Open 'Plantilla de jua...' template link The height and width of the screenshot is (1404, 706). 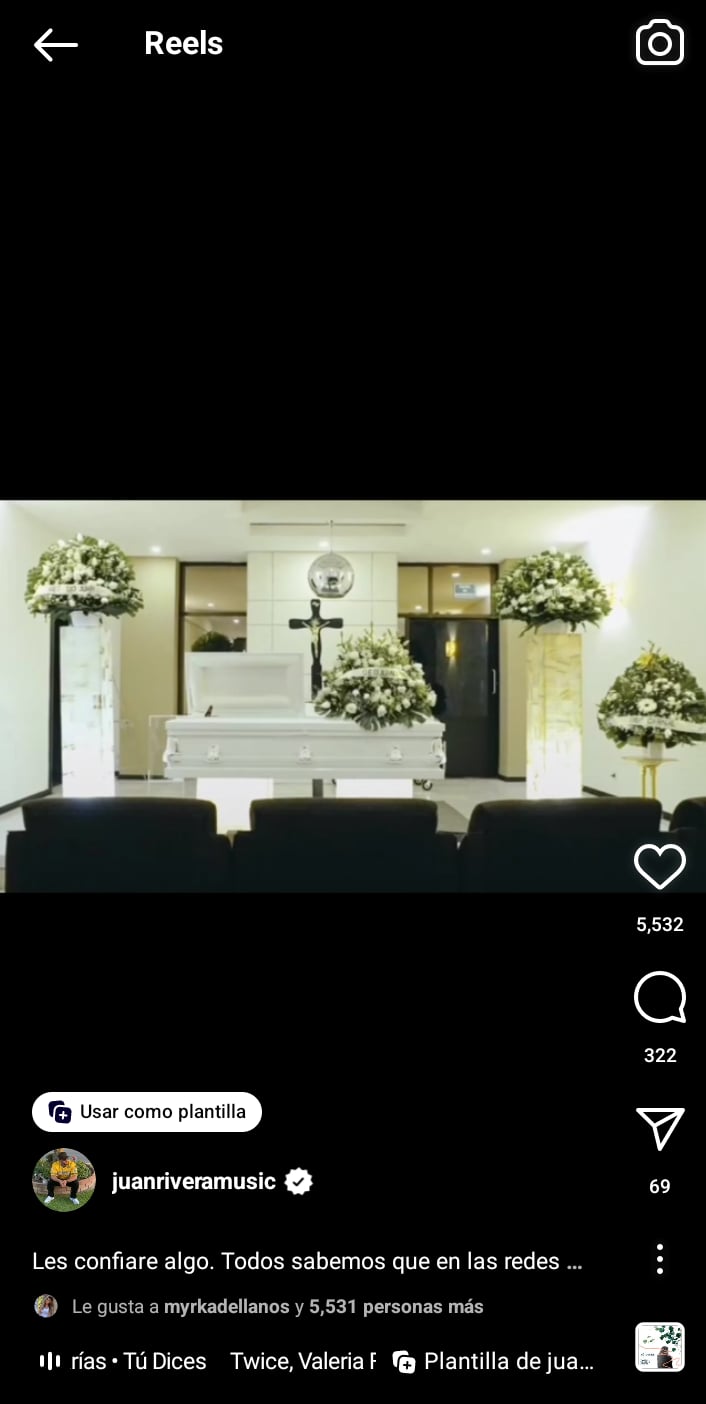(x=495, y=1361)
